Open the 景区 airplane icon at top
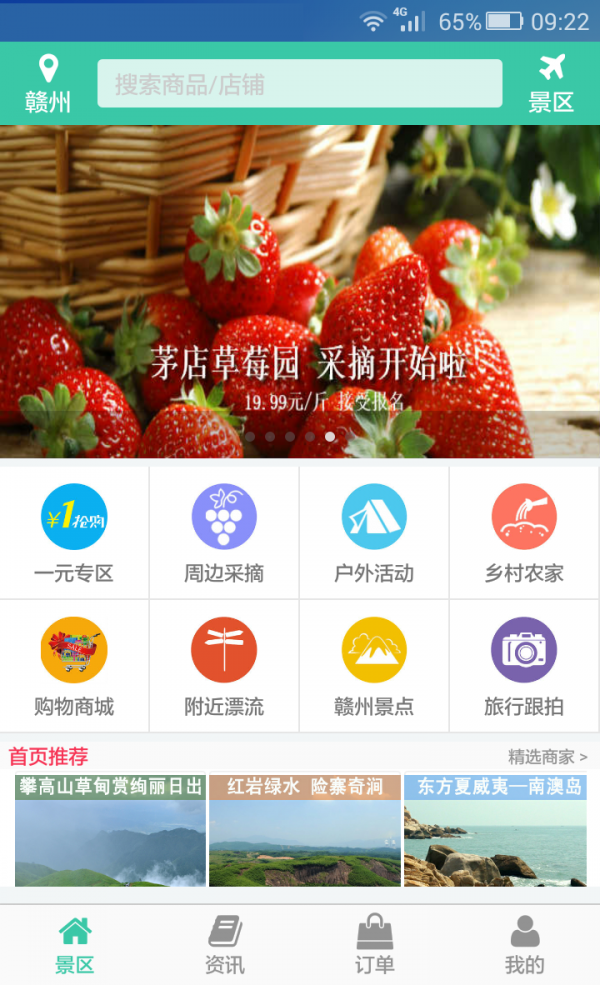600x985 pixels. tap(551, 84)
